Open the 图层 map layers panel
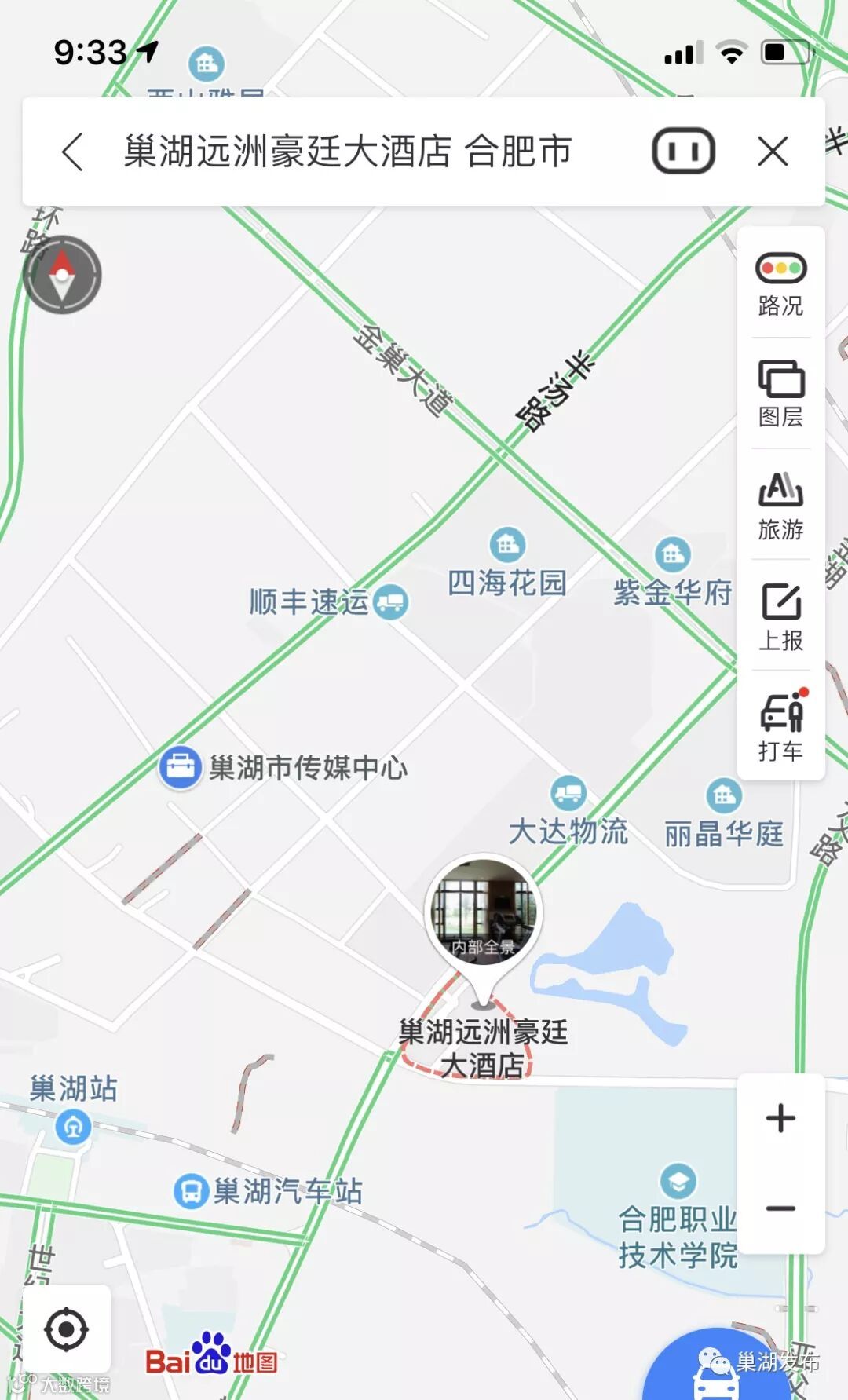This screenshot has height=1400, width=848. tap(780, 393)
